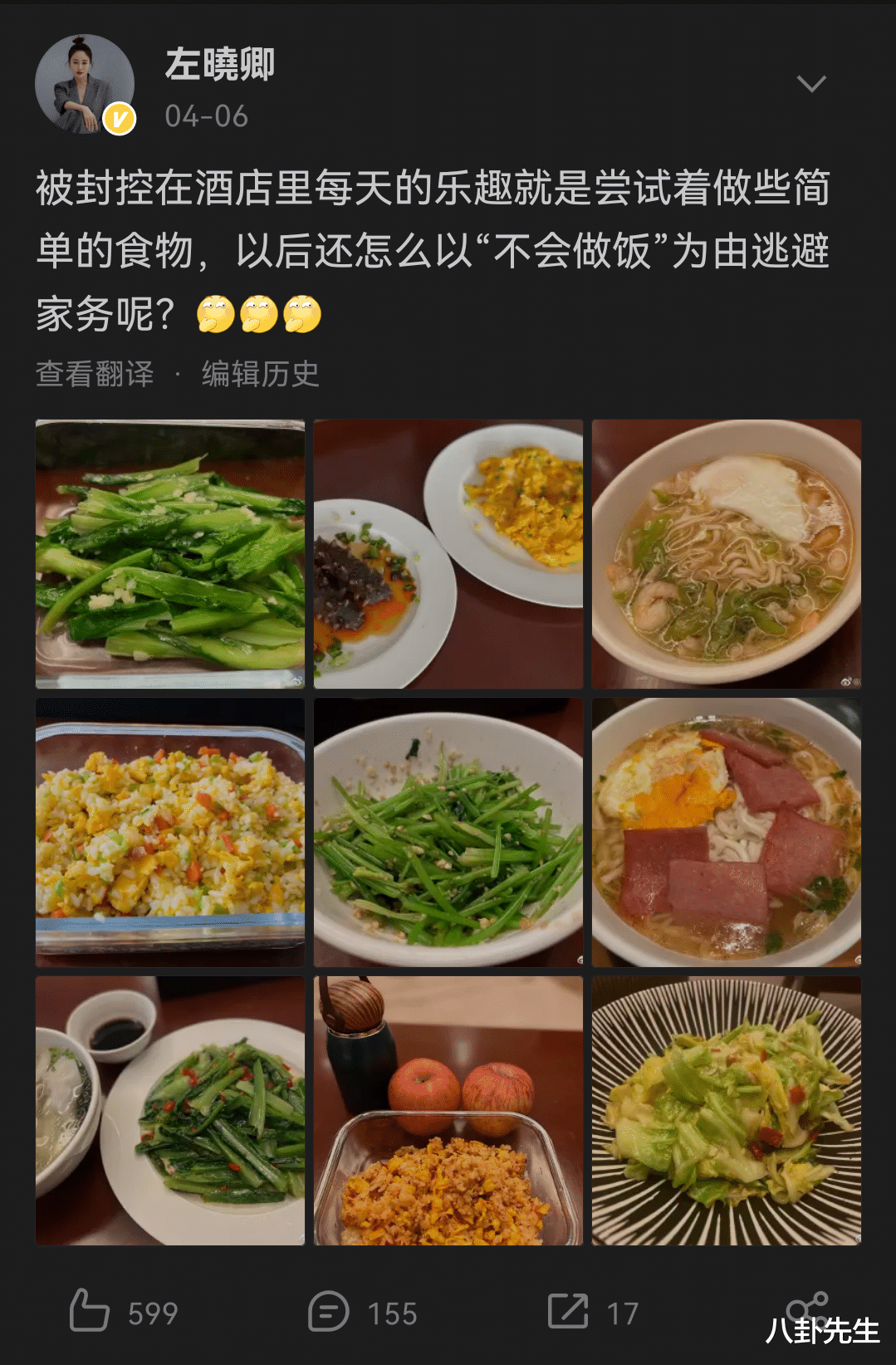Expand the post options chevron at top right
Image resolution: width=896 pixels, height=1365 pixels.
pos(812,82)
